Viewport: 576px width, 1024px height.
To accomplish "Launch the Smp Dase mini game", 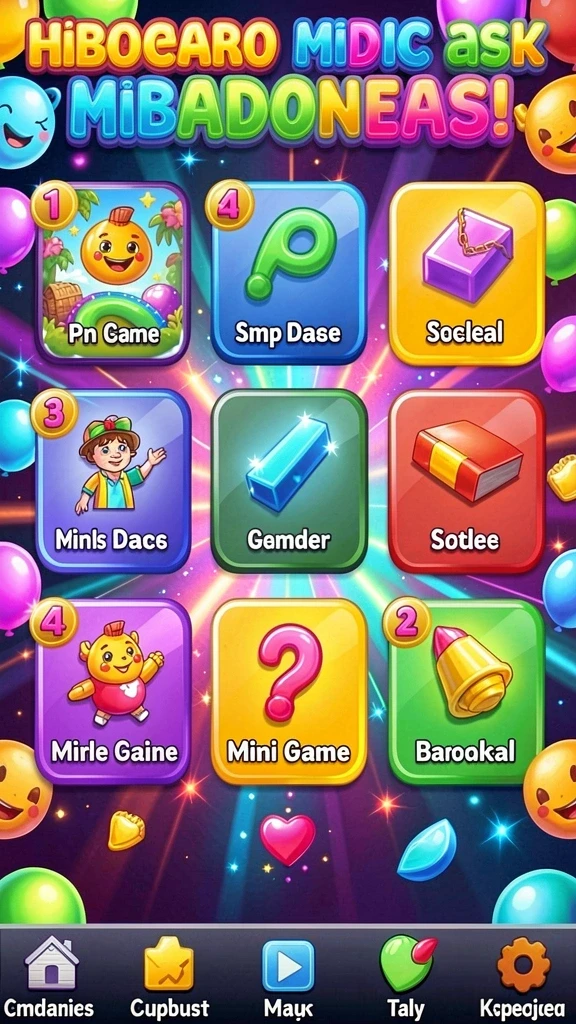I will 289,273.
